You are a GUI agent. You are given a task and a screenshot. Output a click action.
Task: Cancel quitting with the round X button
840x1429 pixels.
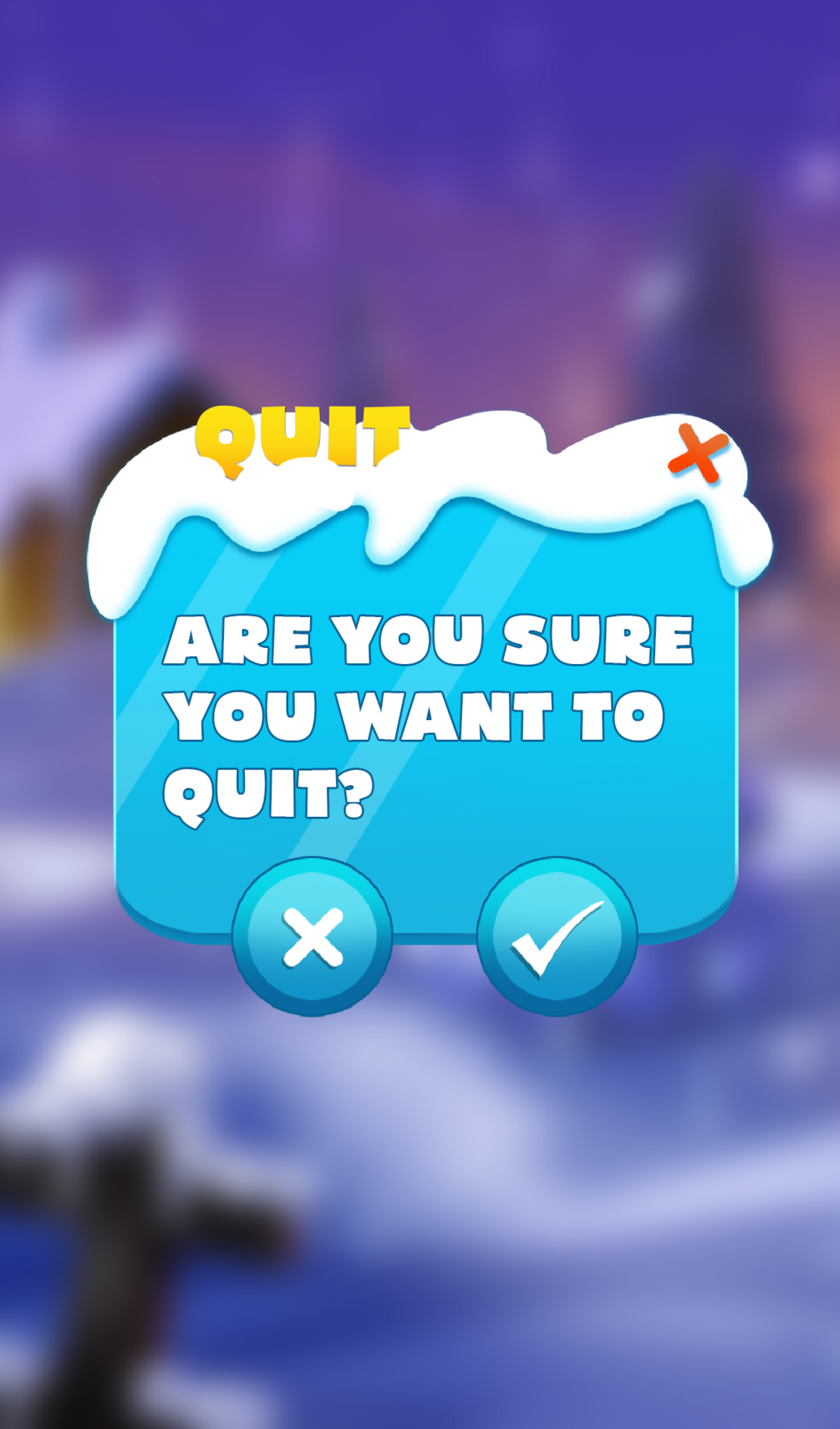313,937
